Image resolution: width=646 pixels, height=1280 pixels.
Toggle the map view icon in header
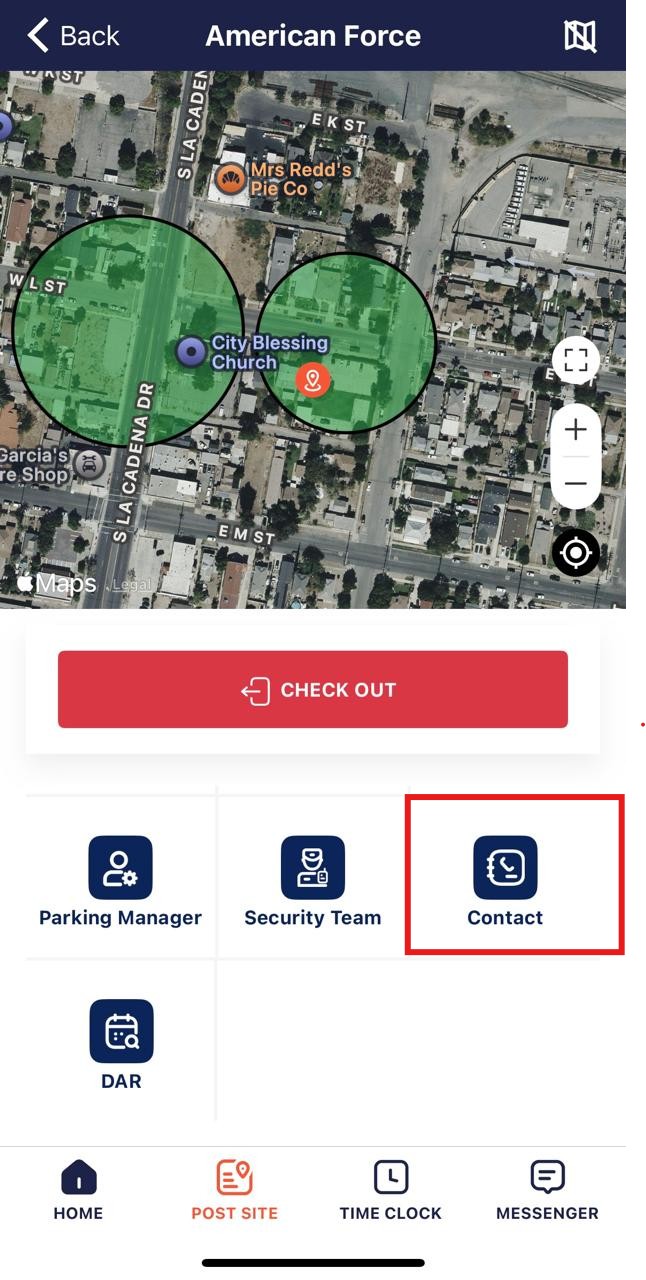(x=579, y=36)
